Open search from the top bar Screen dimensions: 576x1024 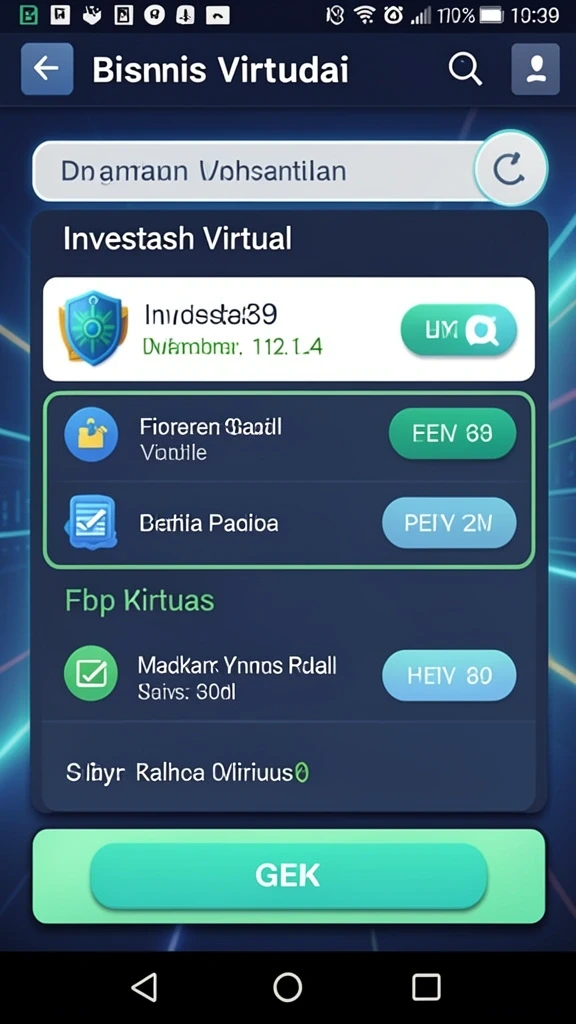(x=465, y=69)
